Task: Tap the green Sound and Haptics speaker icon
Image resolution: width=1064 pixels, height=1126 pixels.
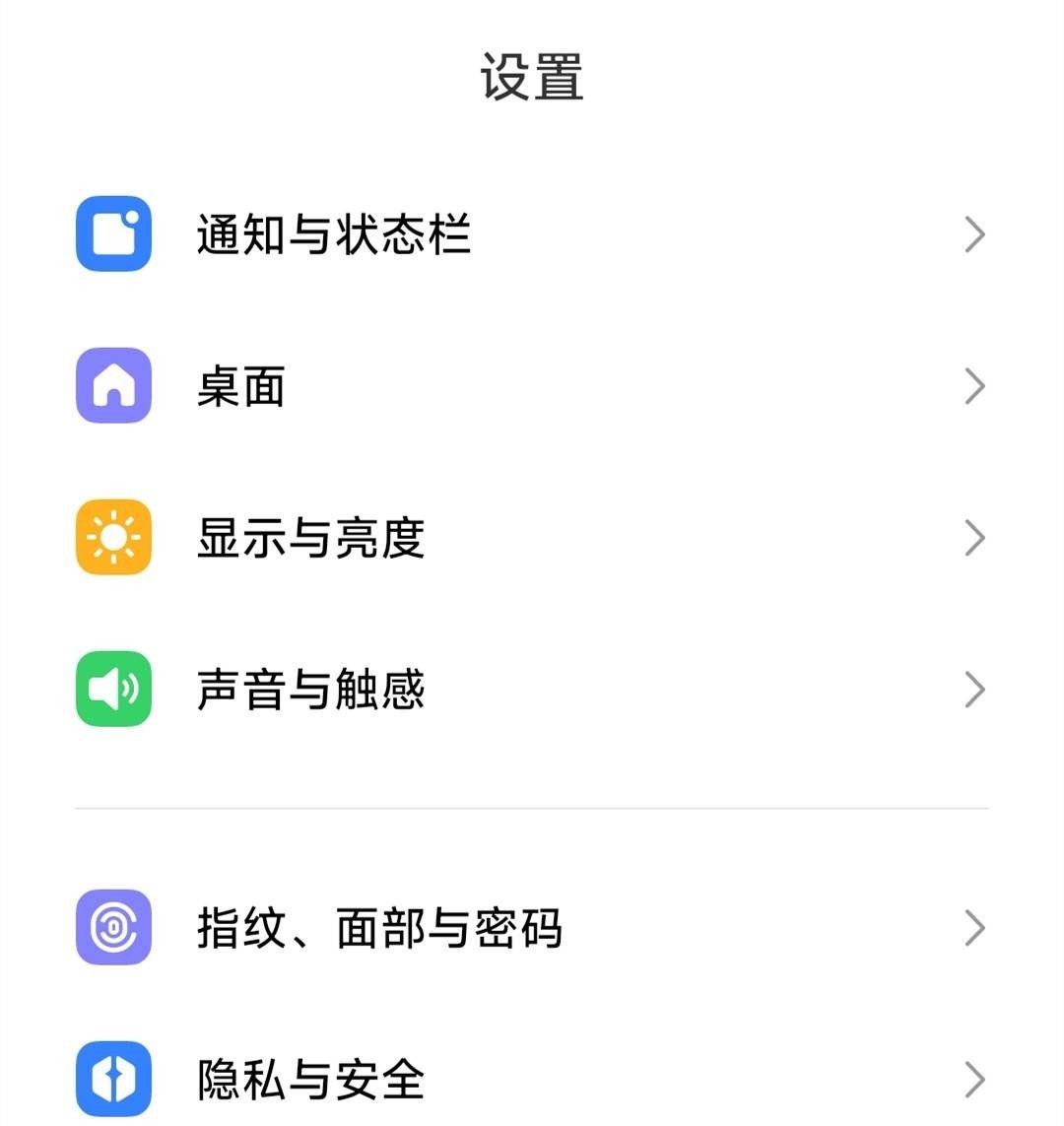Action: tap(113, 690)
